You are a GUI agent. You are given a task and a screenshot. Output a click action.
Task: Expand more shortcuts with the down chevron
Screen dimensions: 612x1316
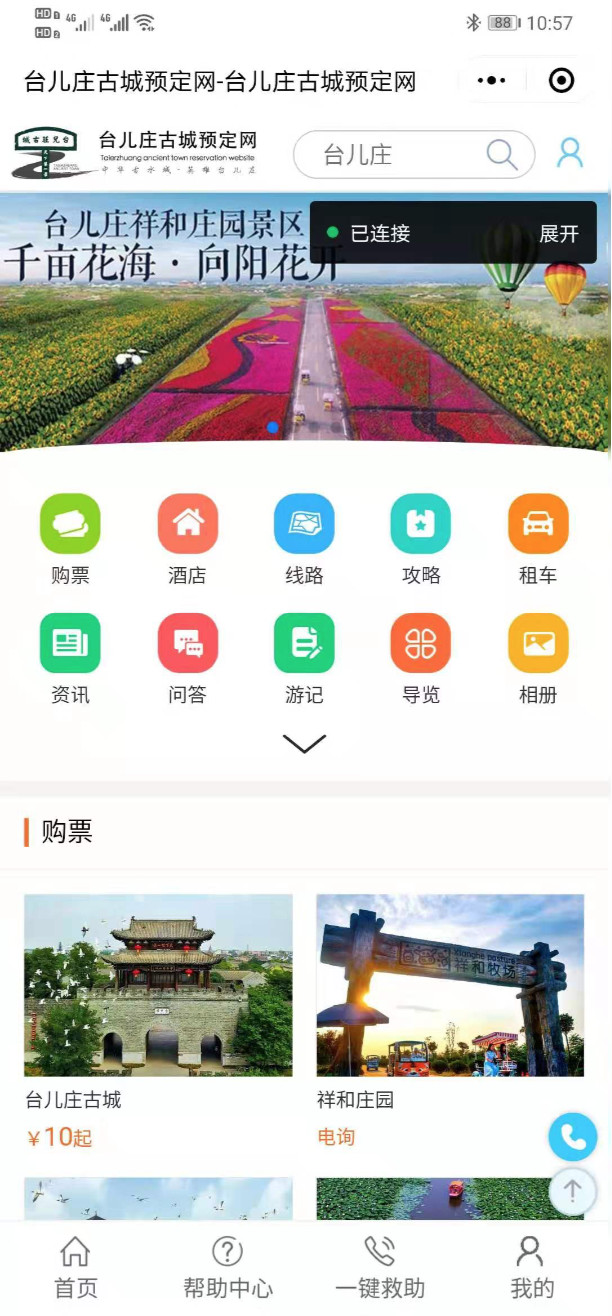click(304, 744)
